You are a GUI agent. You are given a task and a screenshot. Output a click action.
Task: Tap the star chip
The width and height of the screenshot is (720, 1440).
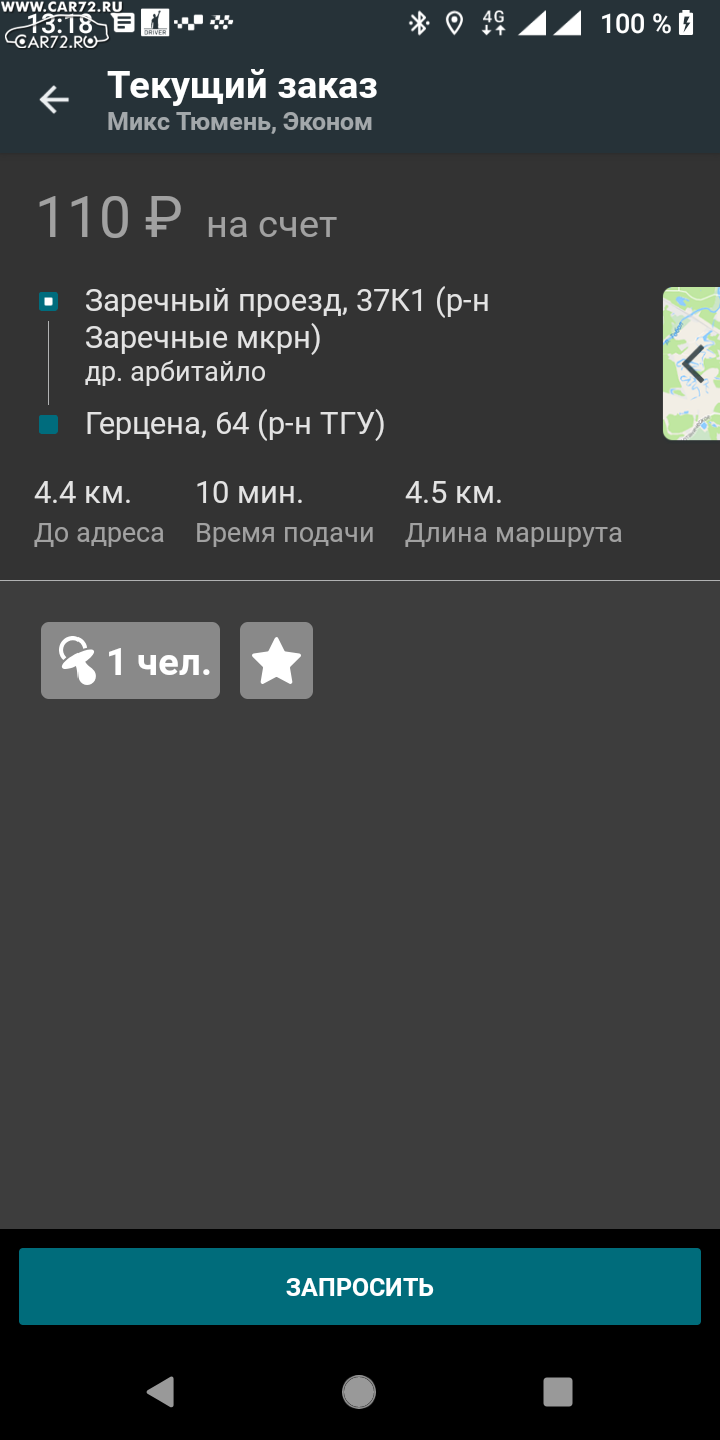coord(276,660)
